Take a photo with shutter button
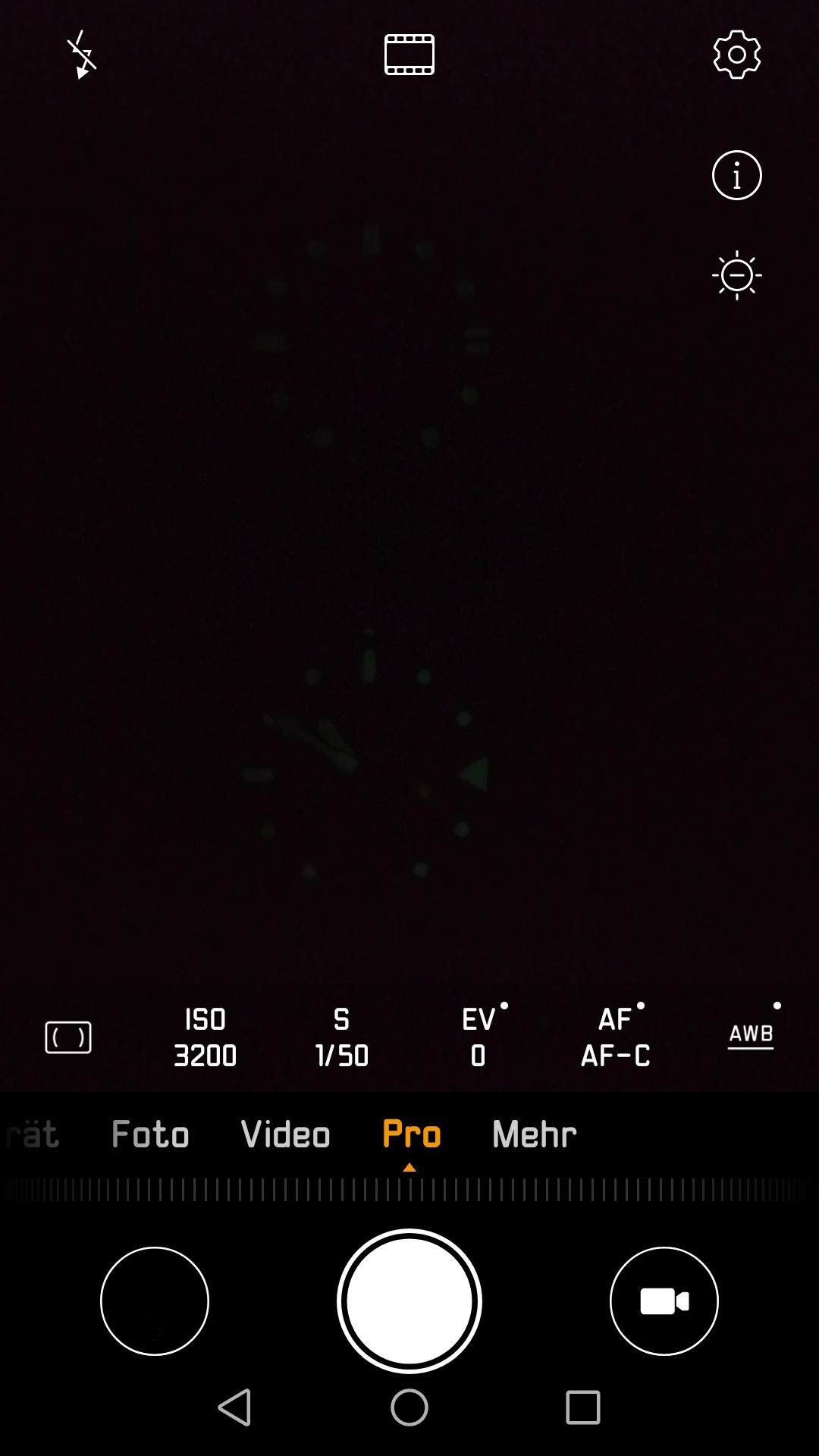Viewport: 819px width, 1456px height. point(409,1301)
